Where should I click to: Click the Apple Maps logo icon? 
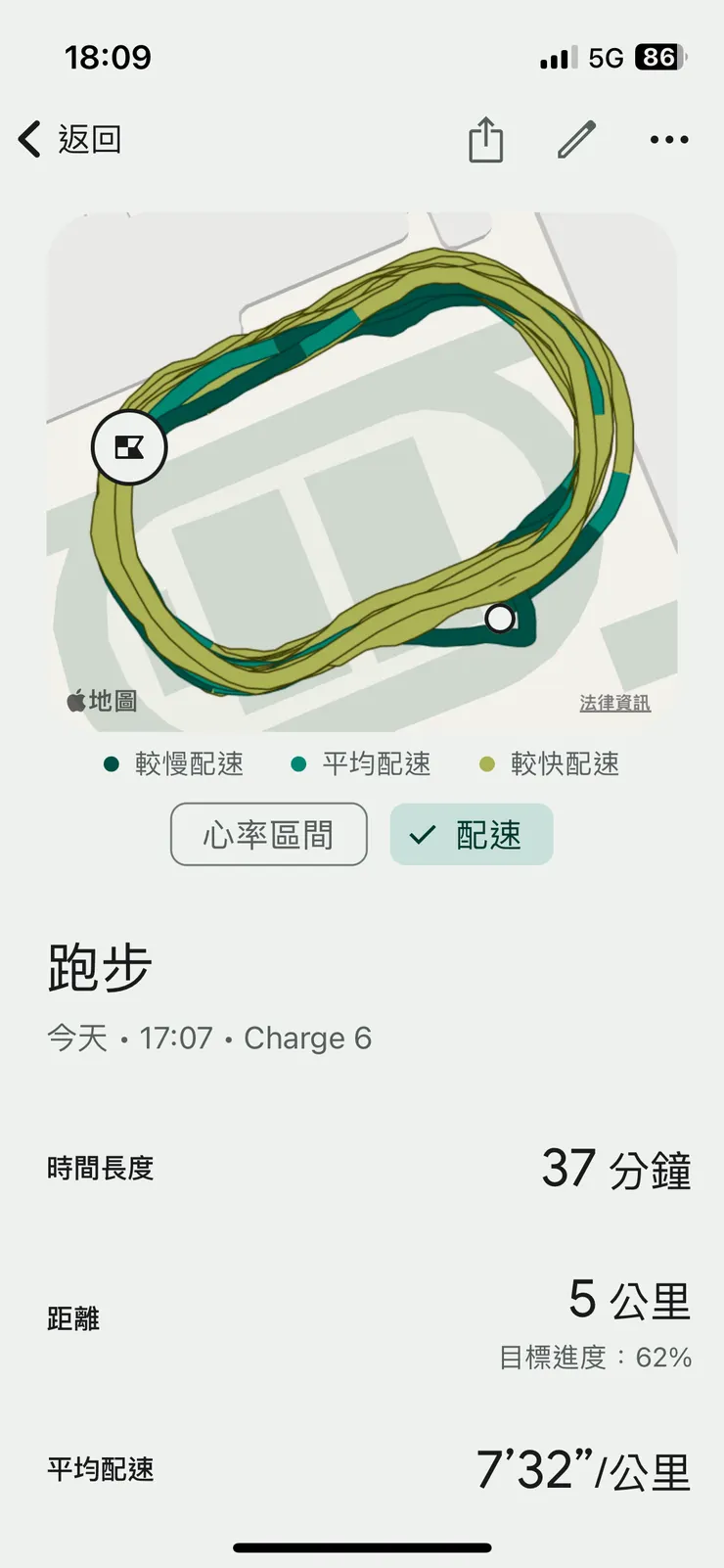[x=75, y=700]
